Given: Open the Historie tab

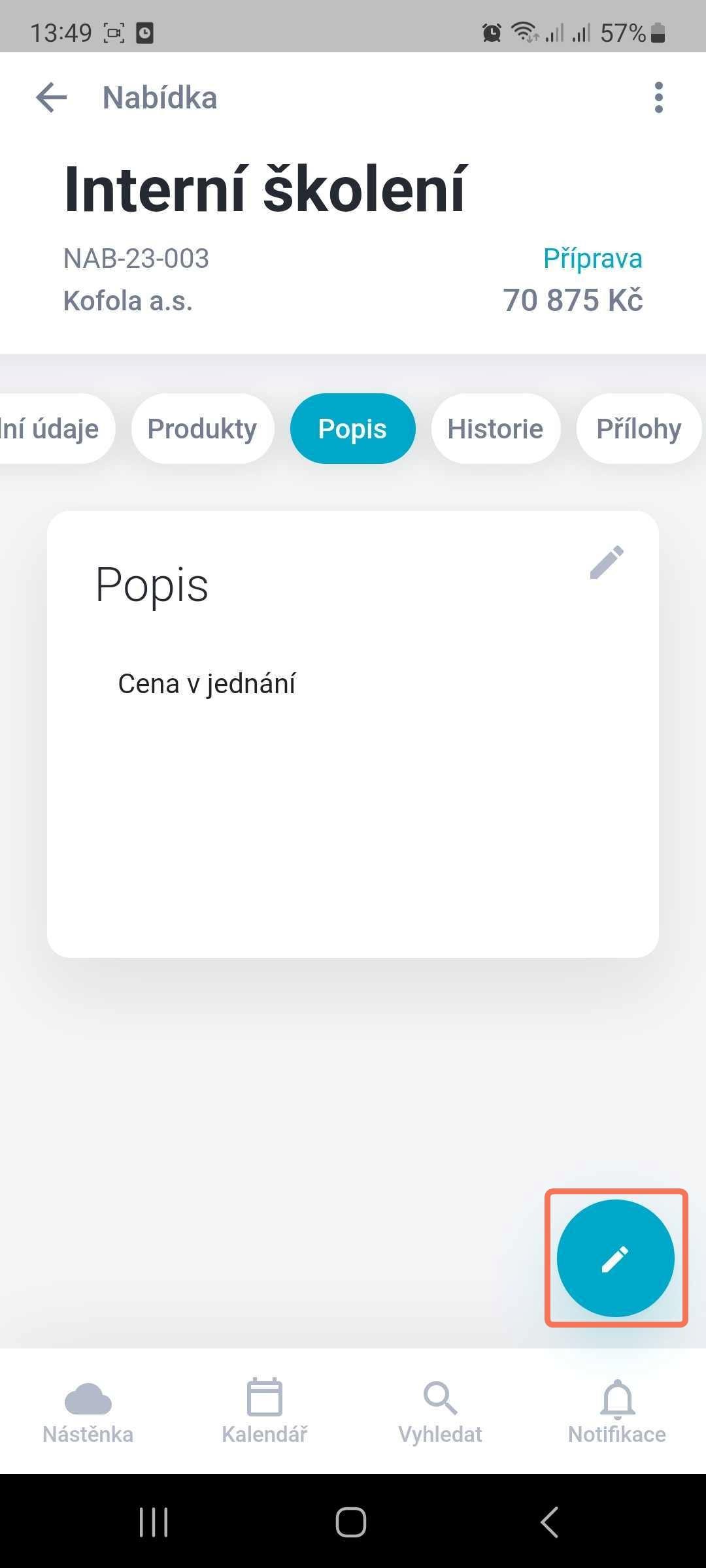Looking at the screenshot, I should point(496,429).
